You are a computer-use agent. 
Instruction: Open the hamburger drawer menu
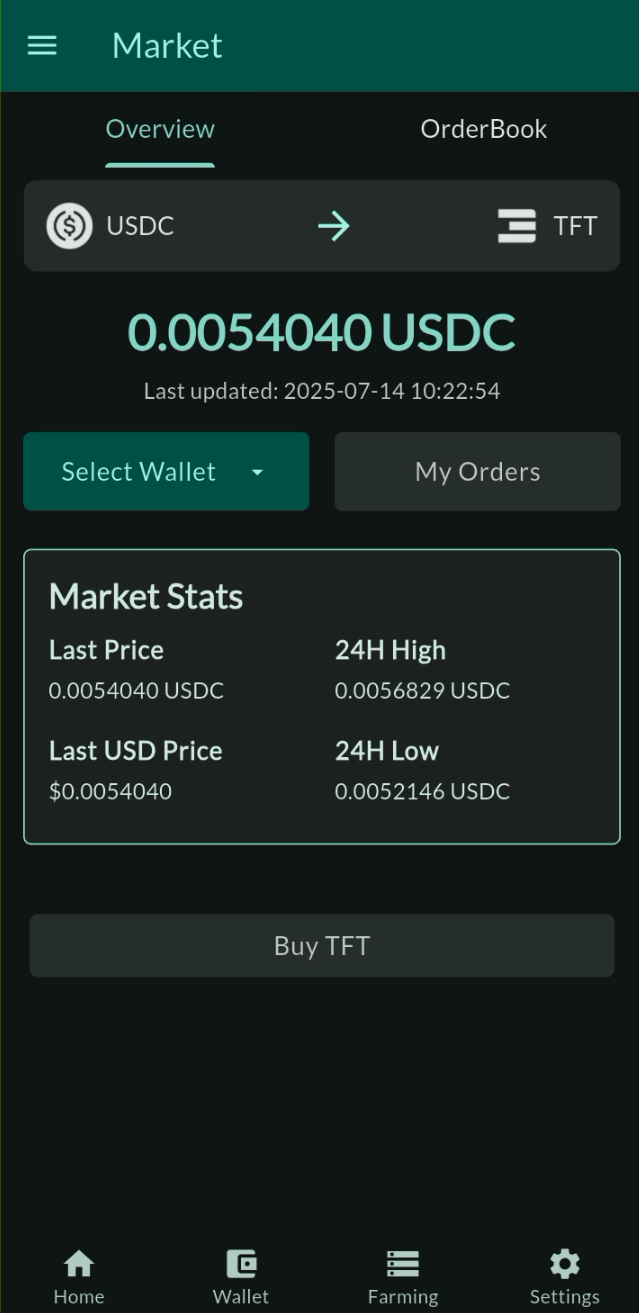42,46
